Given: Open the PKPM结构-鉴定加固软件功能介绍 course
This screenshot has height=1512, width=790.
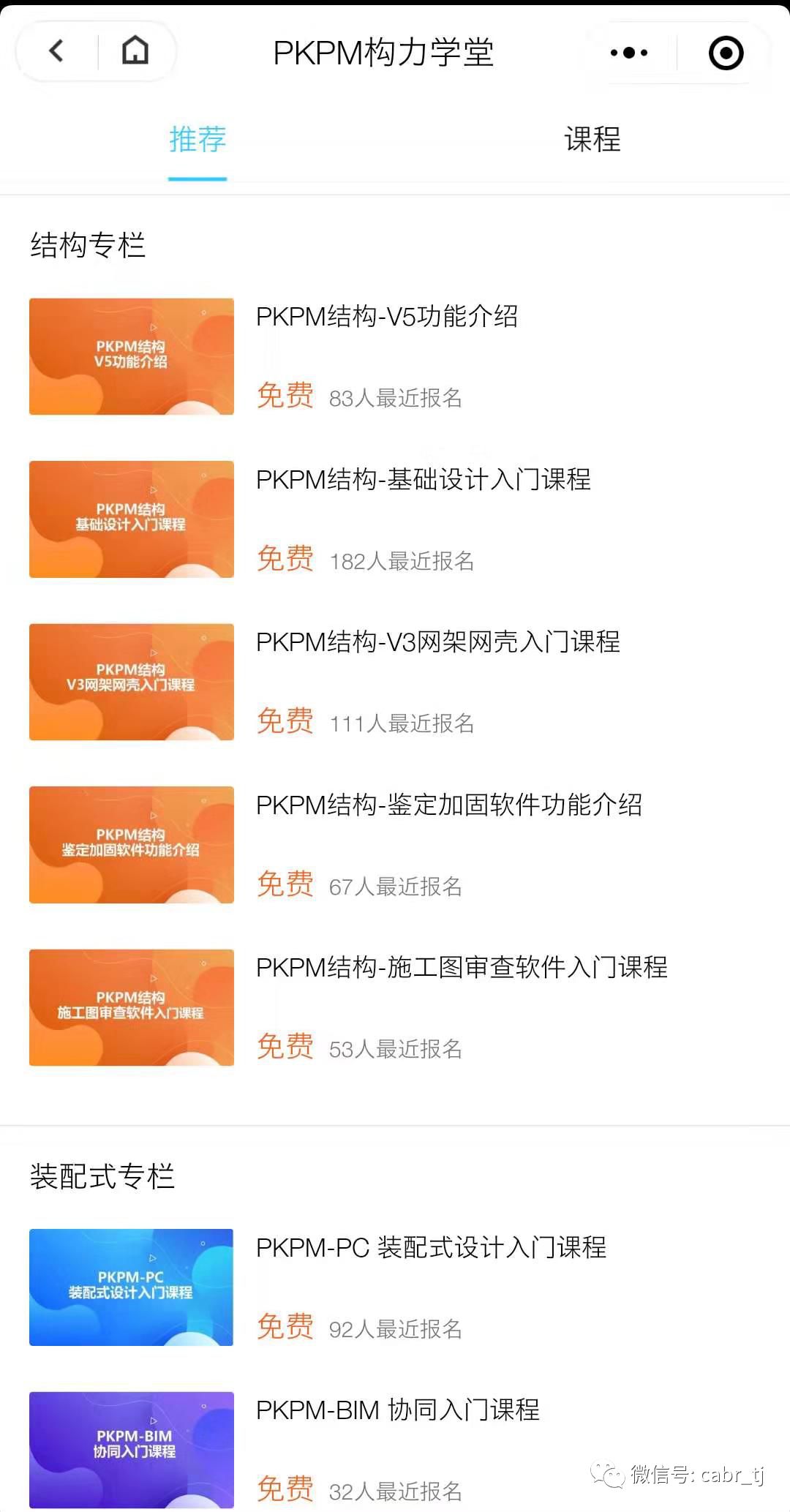Looking at the screenshot, I should coord(448,805).
